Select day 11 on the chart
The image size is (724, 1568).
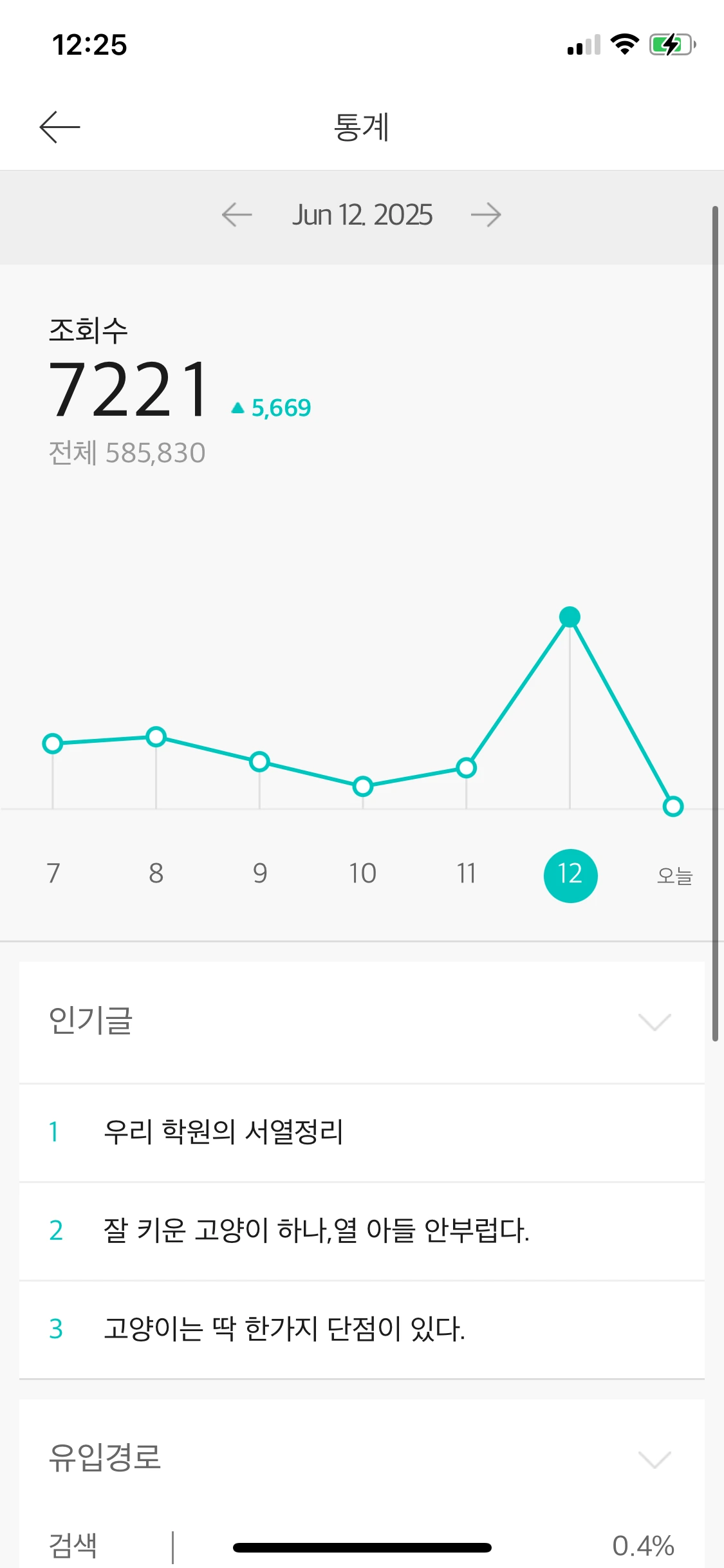(466, 873)
